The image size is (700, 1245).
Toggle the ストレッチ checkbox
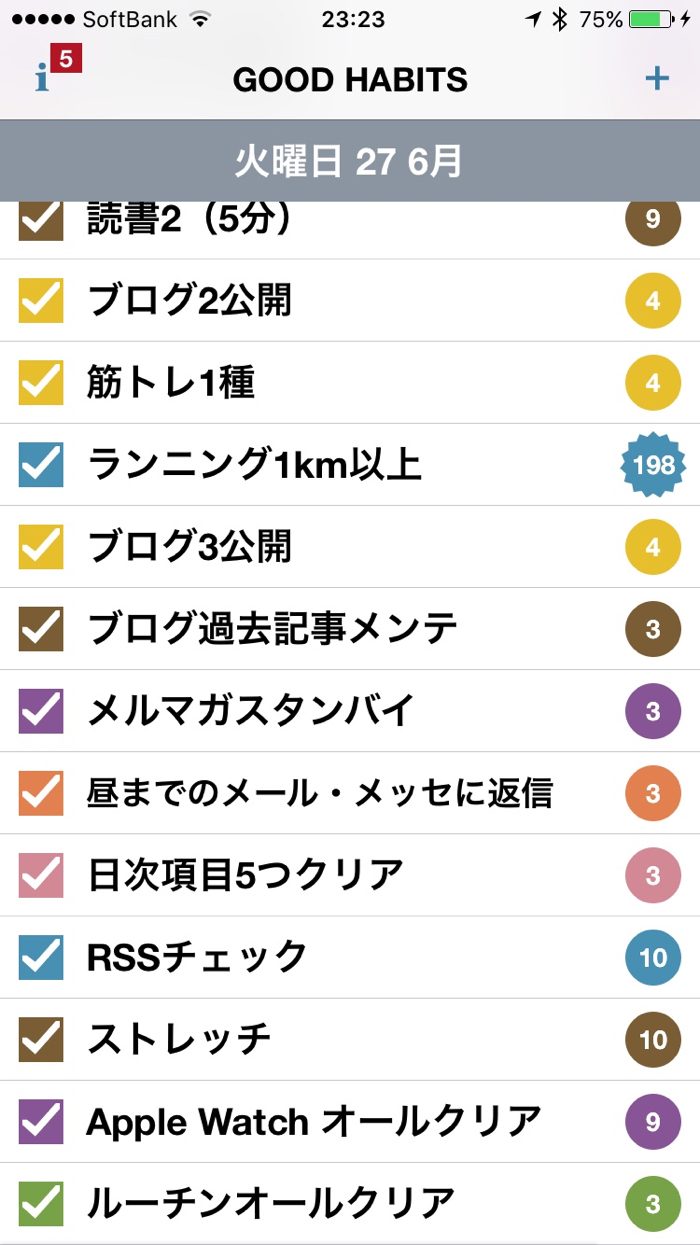41,1039
